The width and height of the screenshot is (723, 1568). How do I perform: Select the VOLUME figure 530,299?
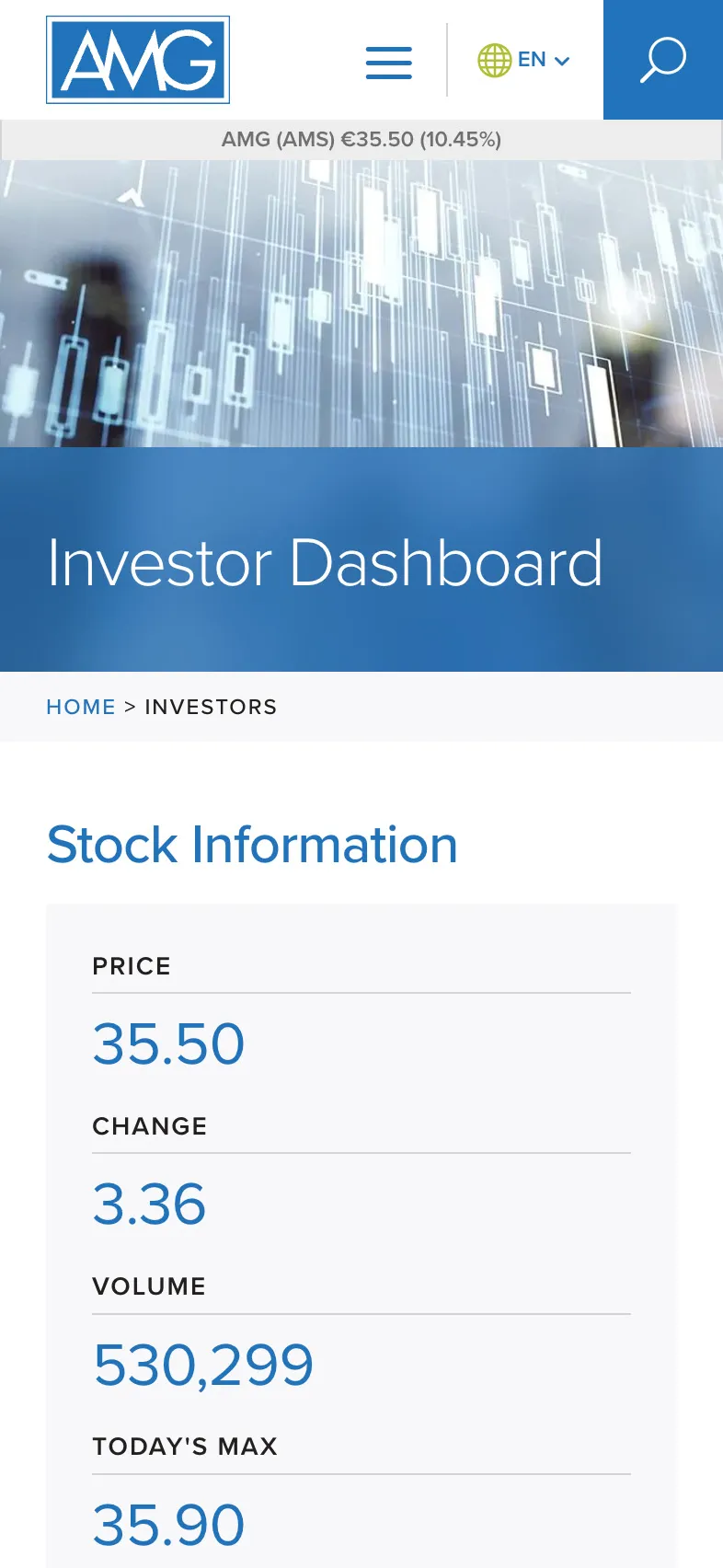(x=202, y=1363)
